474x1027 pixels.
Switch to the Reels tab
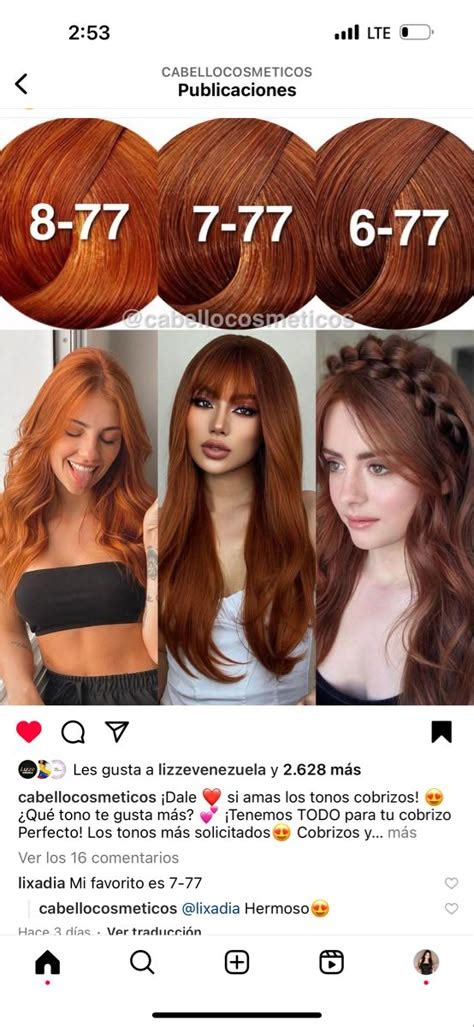click(x=331, y=962)
